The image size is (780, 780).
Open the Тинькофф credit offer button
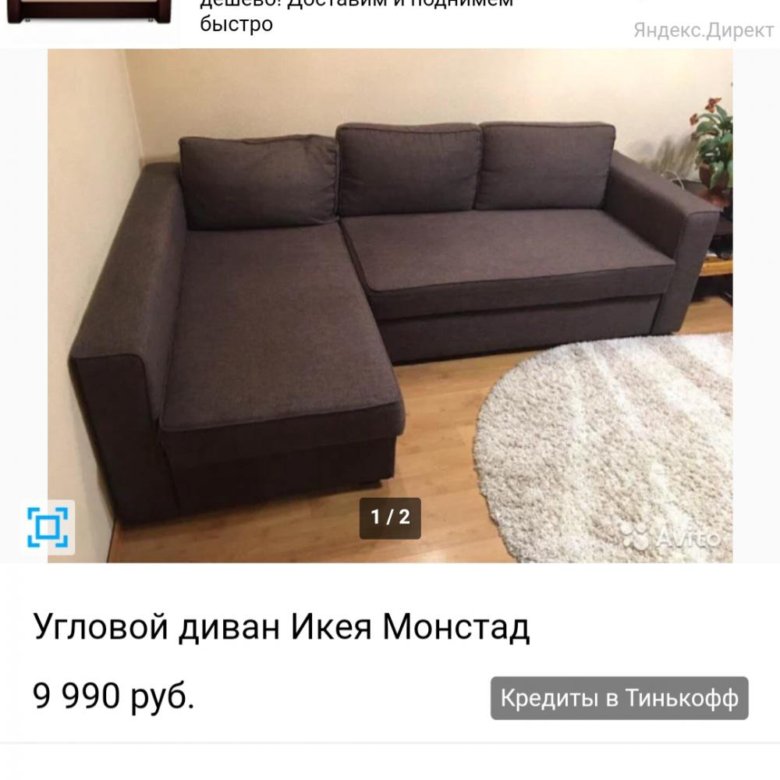619,698
